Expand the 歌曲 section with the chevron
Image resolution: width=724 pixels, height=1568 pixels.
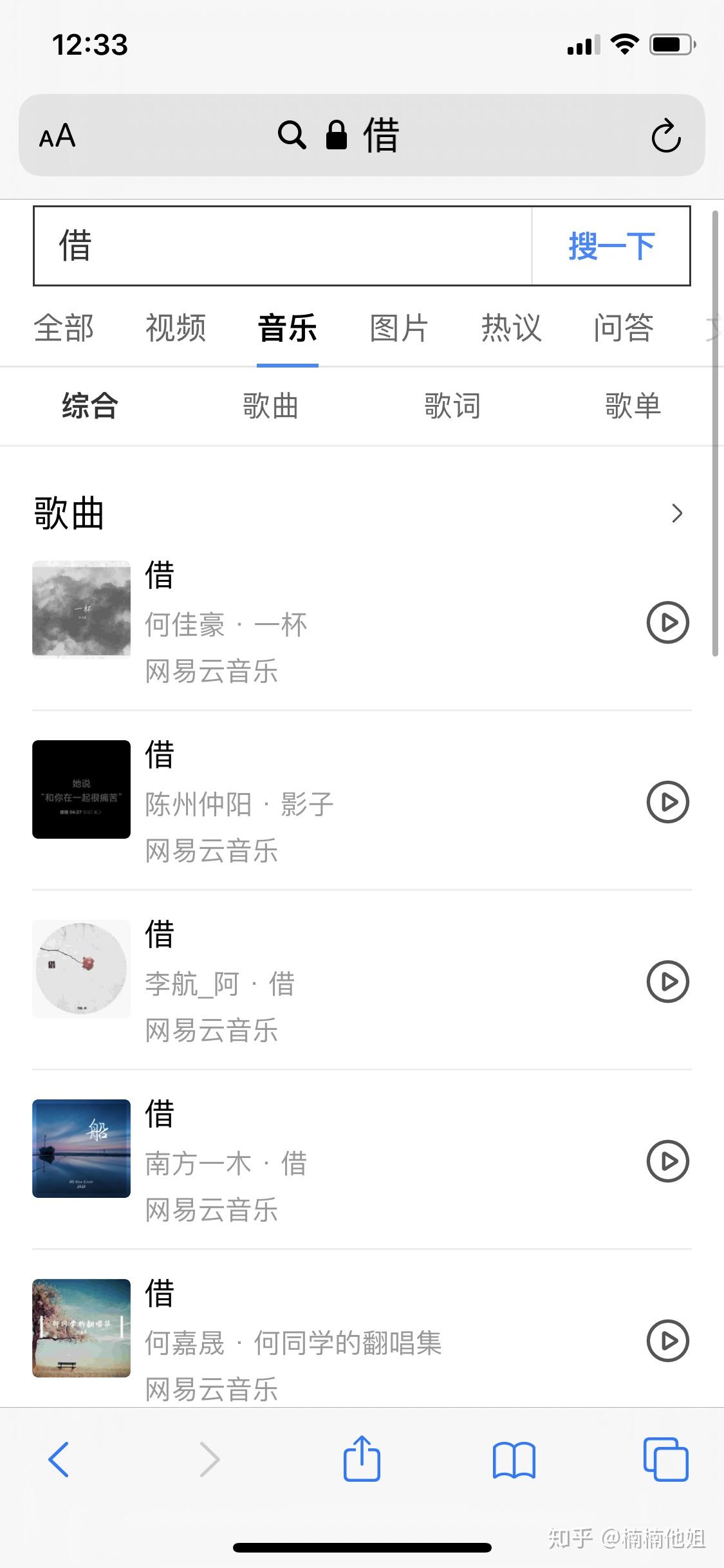point(676,513)
